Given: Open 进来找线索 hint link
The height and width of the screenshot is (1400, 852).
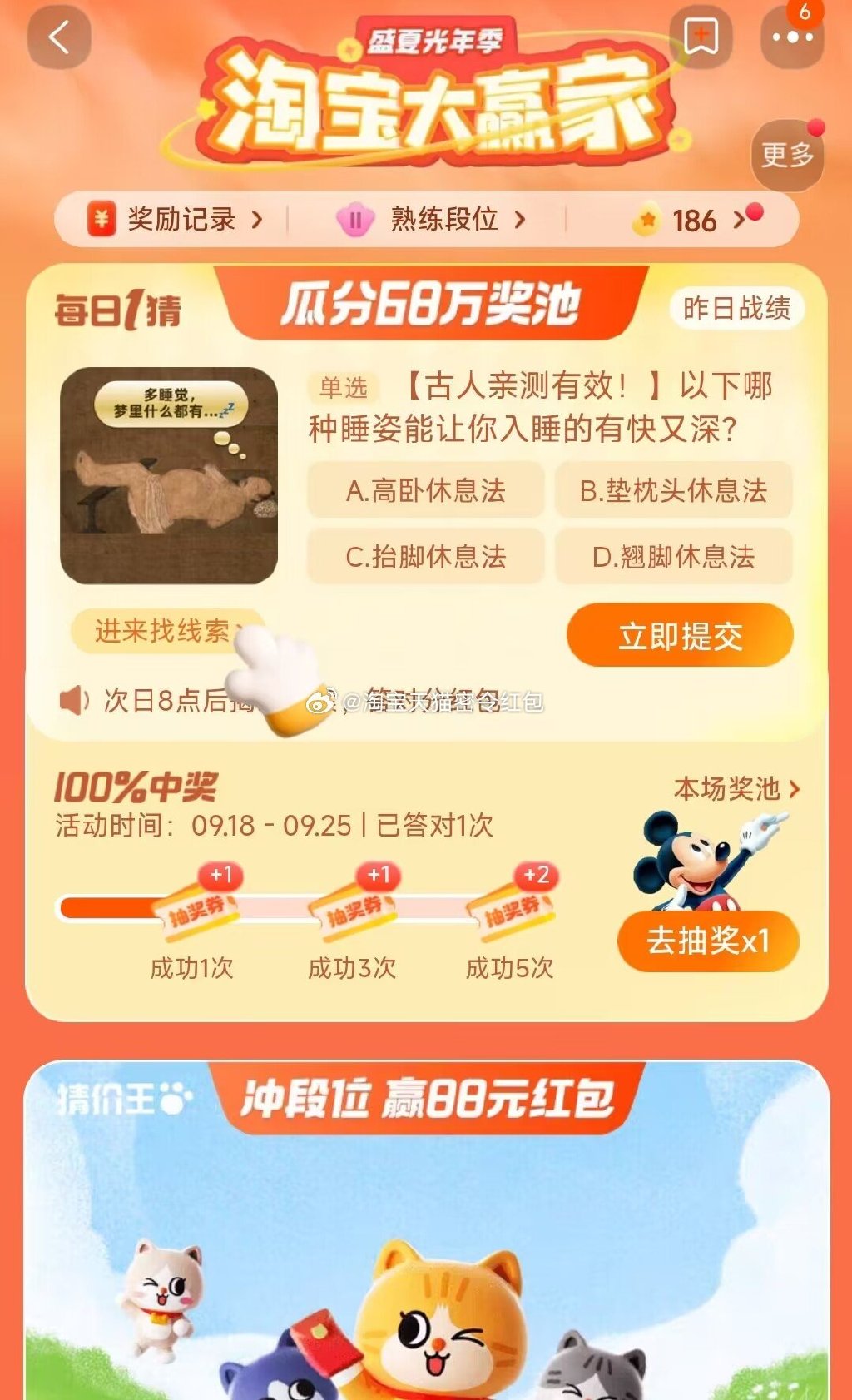Looking at the screenshot, I should pos(162,631).
